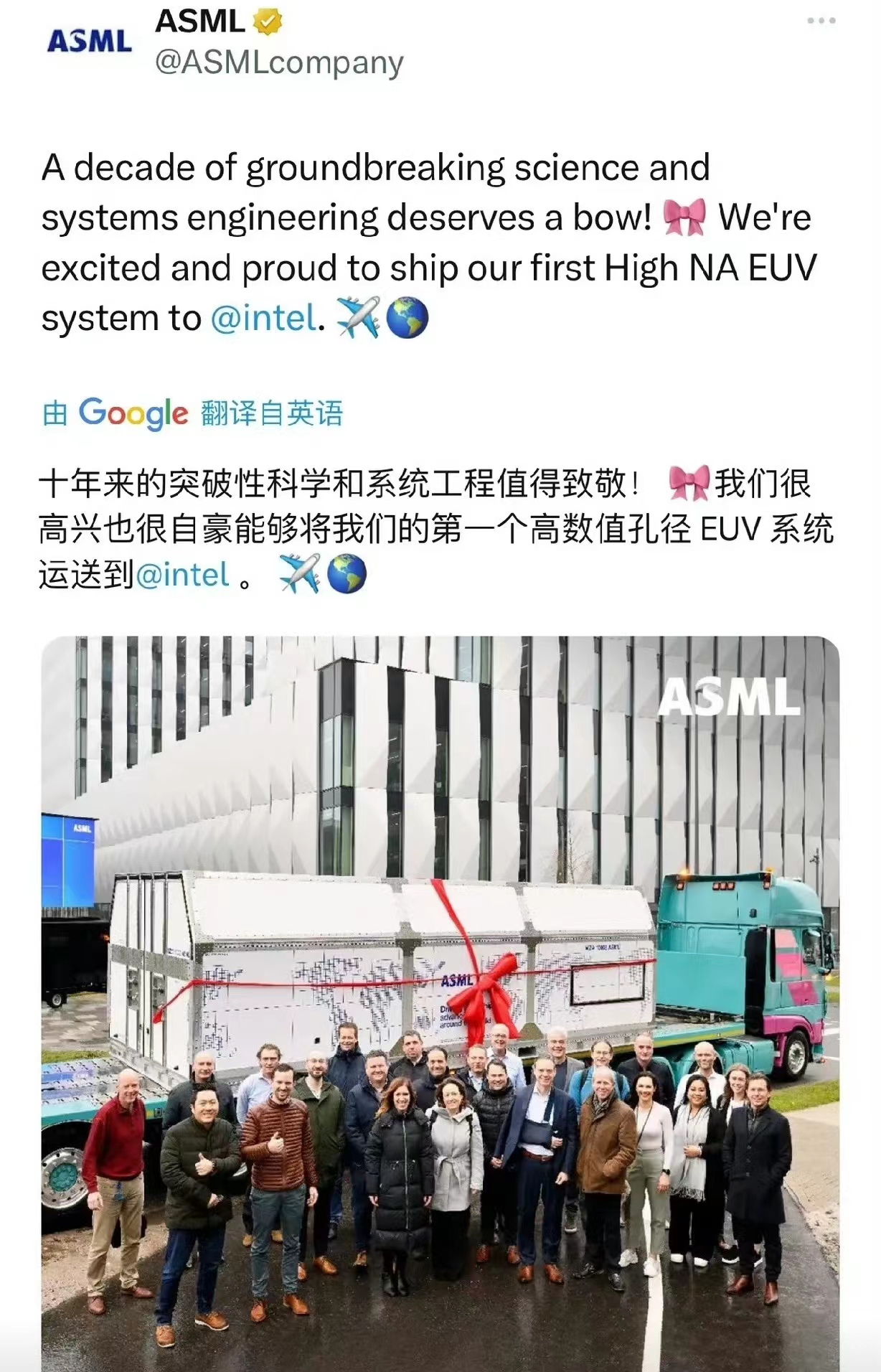
Task: Tap the Google translated-from-English label
Action: [194, 413]
